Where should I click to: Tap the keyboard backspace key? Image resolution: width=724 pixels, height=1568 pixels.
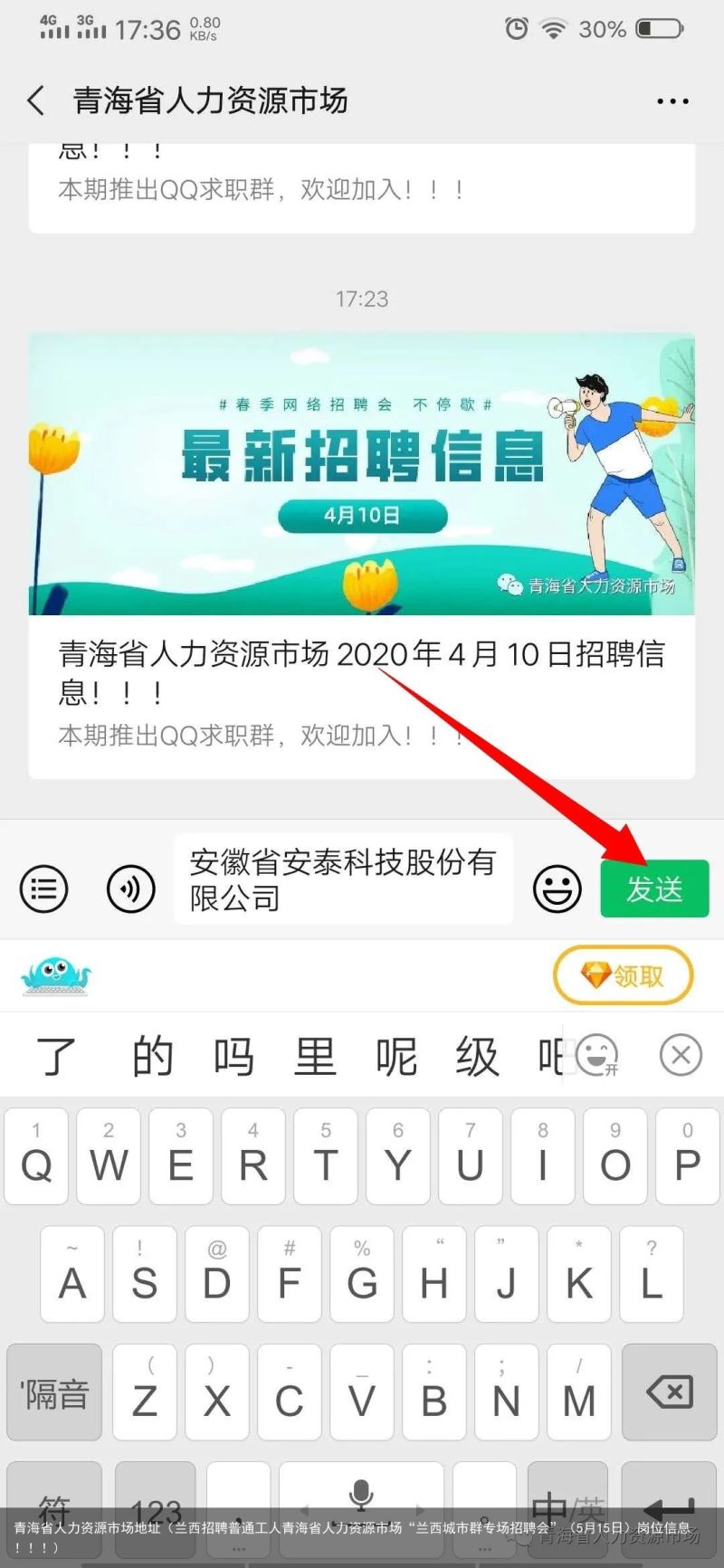click(x=670, y=1392)
